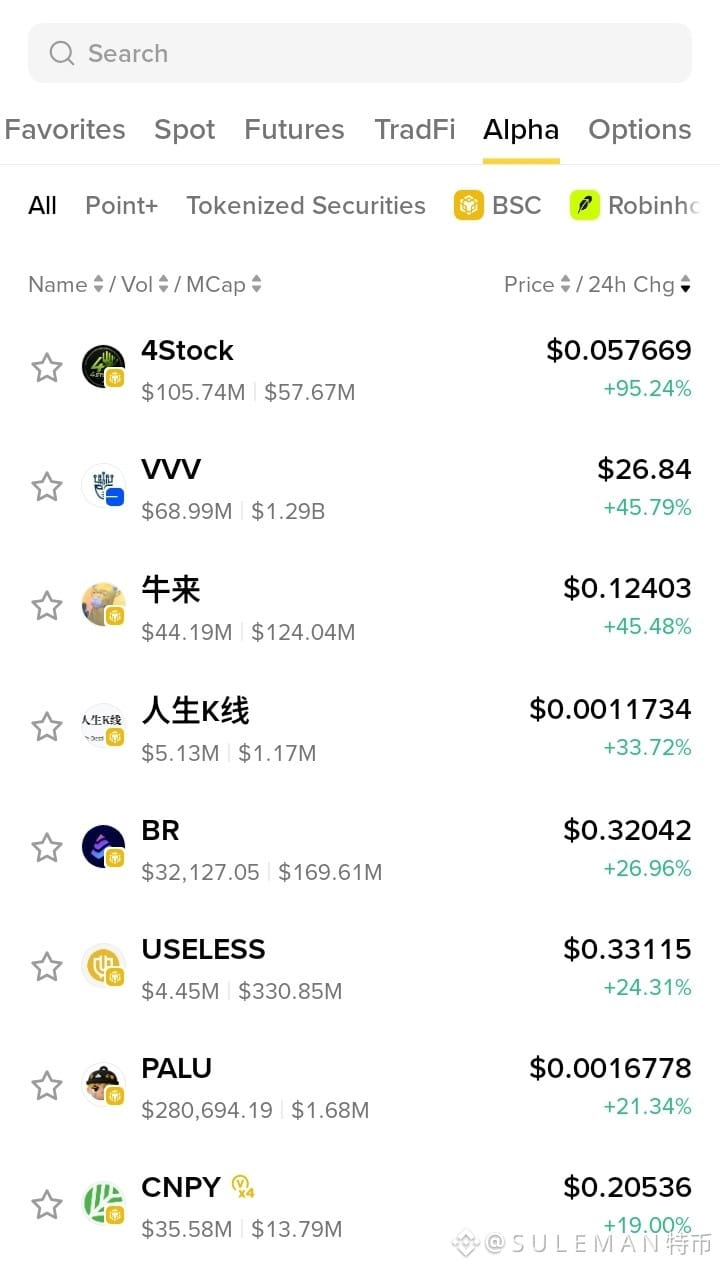Favorite PALU using its star
The width and height of the screenshot is (720, 1269).
(x=47, y=1085)
